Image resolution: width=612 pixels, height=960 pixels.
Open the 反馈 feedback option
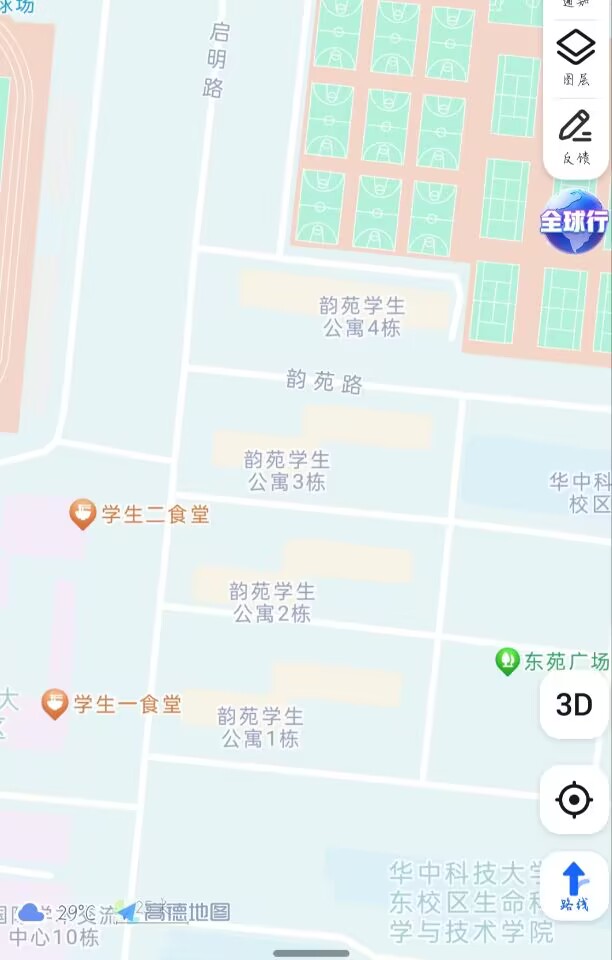575,136
